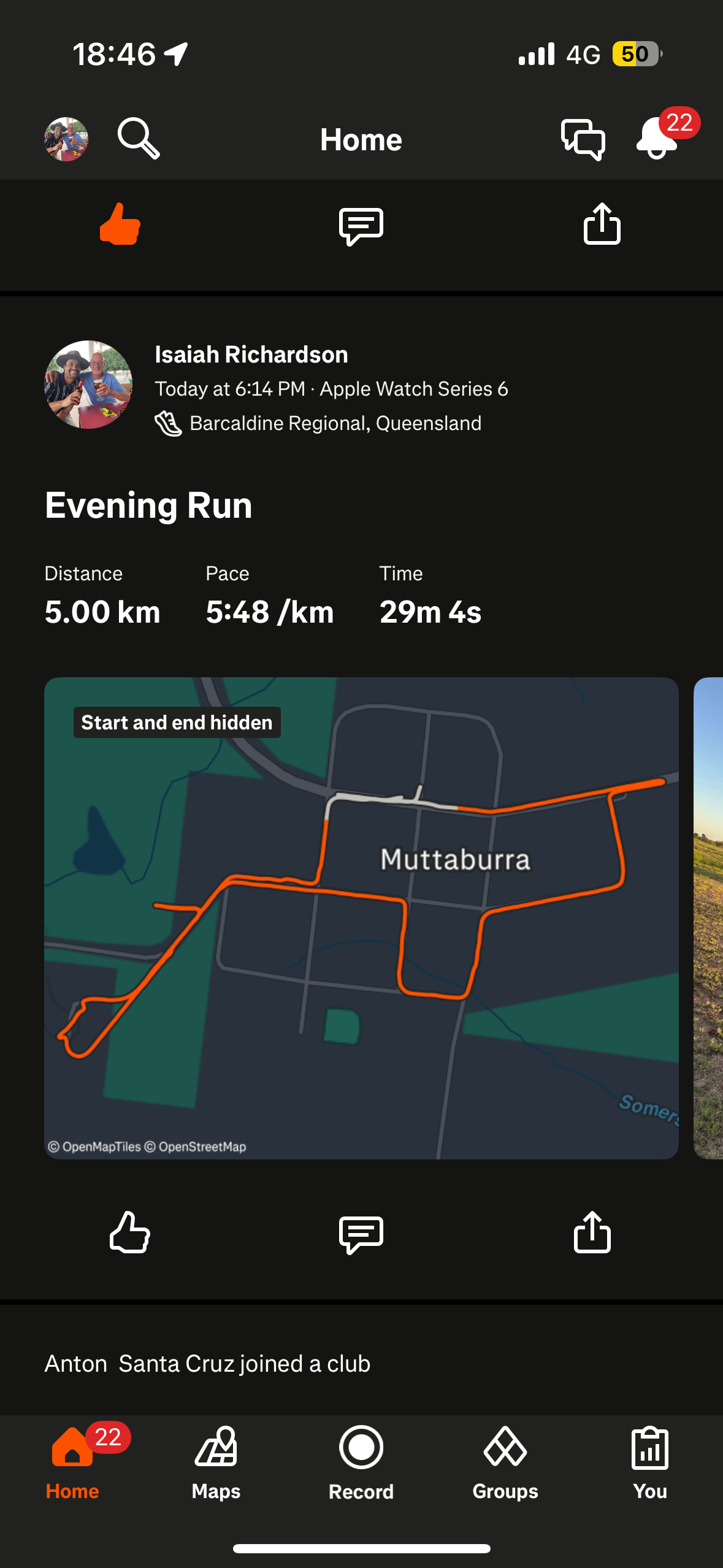
Task: Open the Evening Run activity
Action: (148, 505)
